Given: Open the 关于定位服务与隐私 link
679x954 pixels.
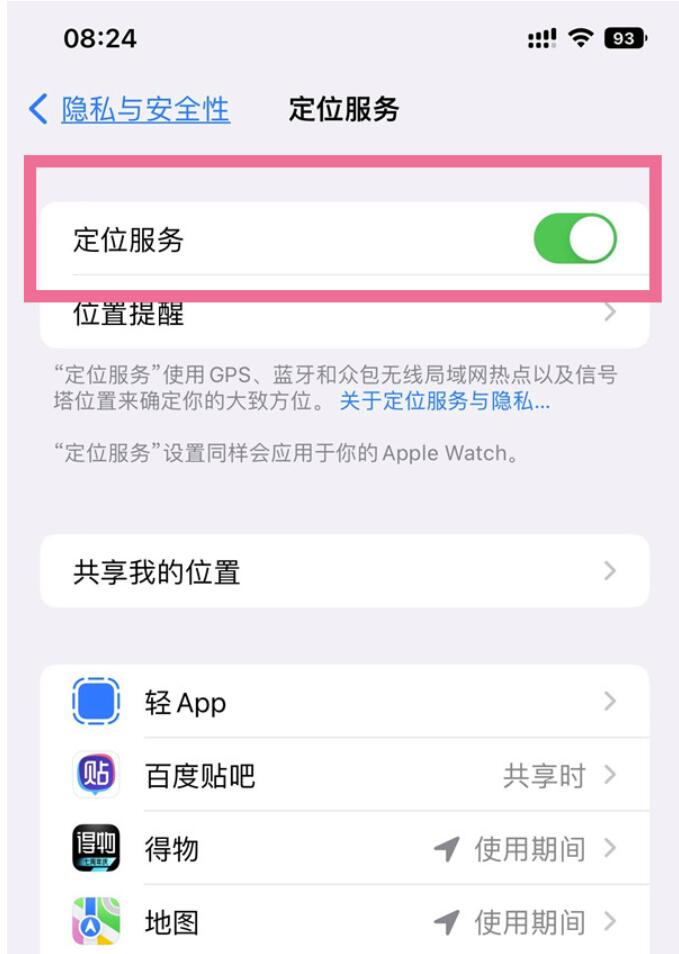Looking at the screenshot, I should click(x=444, y=402).
